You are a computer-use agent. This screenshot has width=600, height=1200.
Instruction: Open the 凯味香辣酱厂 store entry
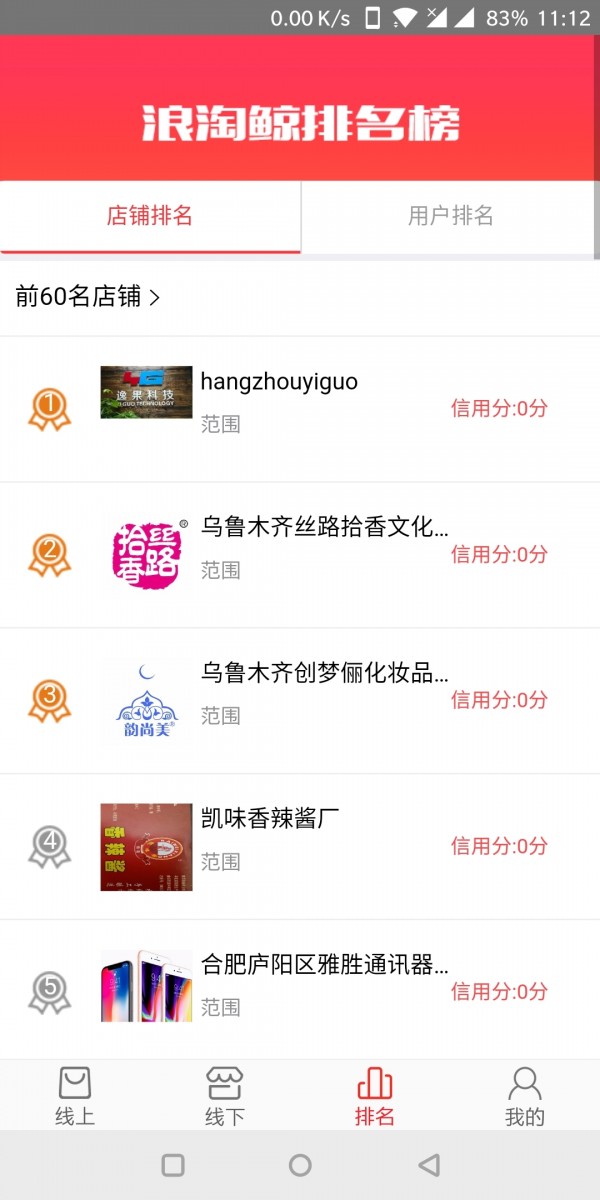(x=300, y=846)
